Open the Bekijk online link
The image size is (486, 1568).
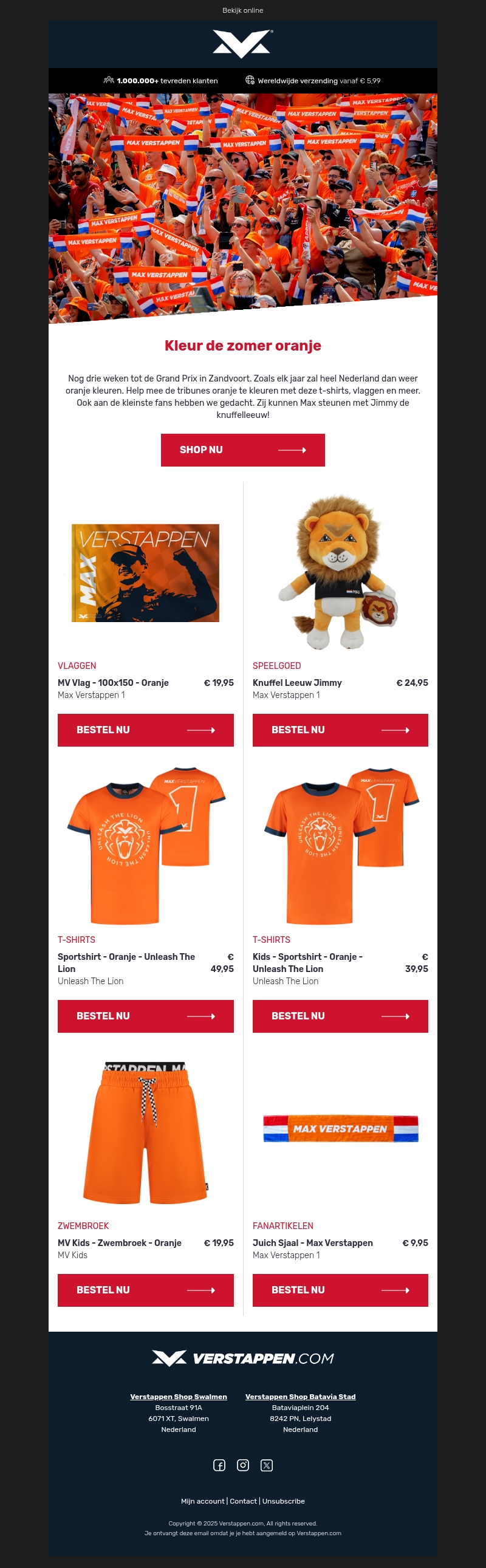242,10
